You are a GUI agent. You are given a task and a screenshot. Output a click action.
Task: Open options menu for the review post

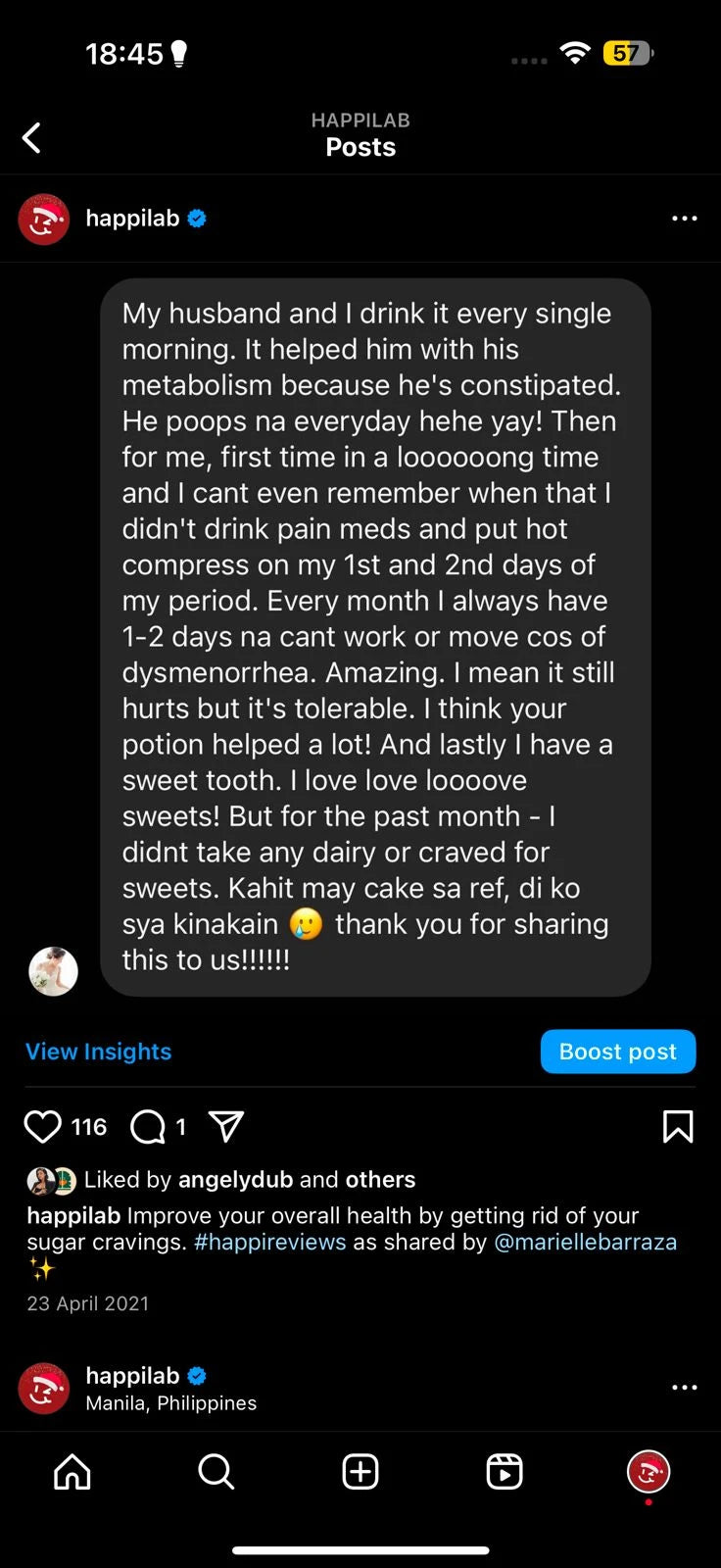(x=684, y=219)
